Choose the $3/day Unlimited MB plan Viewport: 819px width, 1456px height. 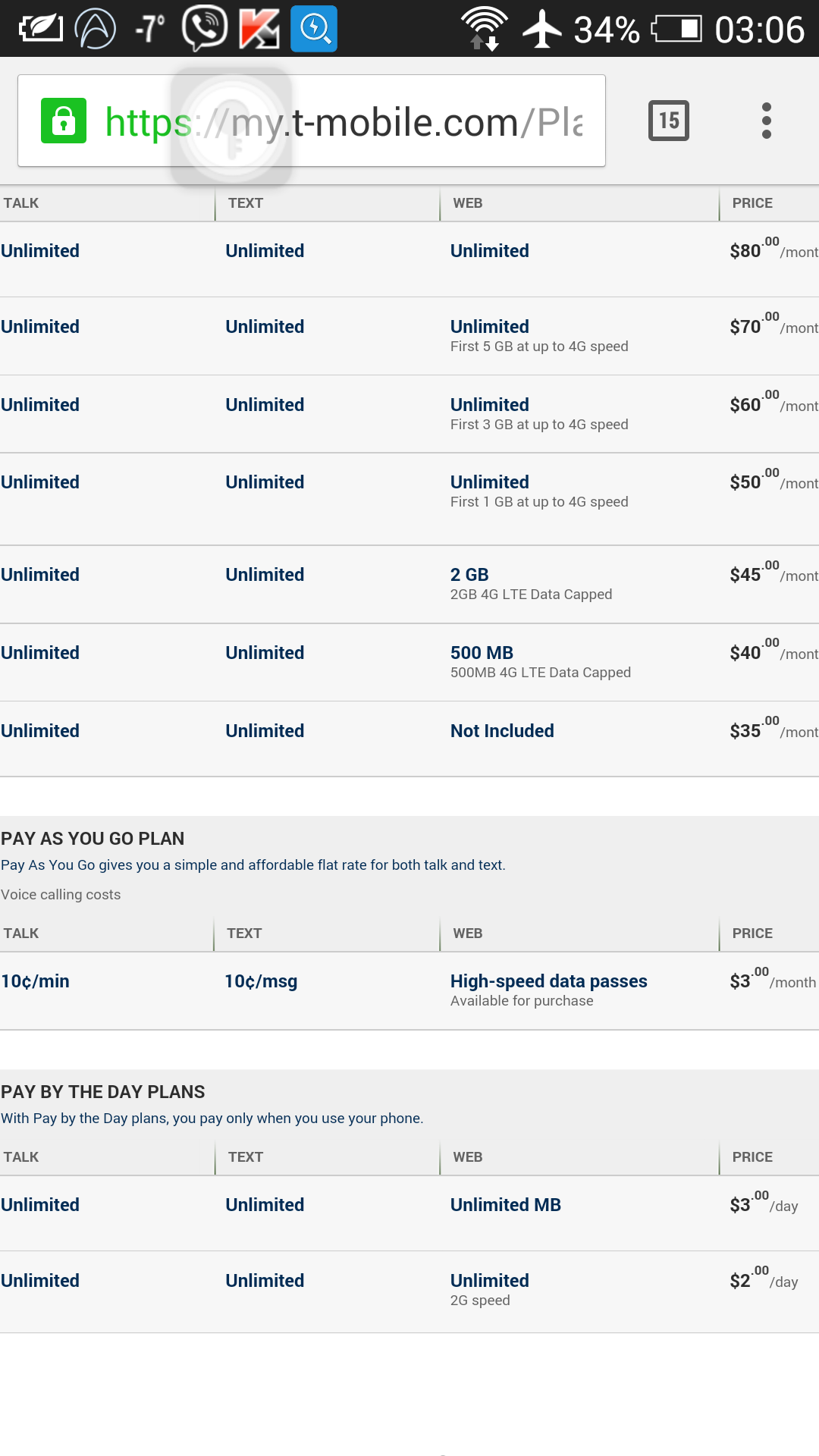click(409, 1213)
